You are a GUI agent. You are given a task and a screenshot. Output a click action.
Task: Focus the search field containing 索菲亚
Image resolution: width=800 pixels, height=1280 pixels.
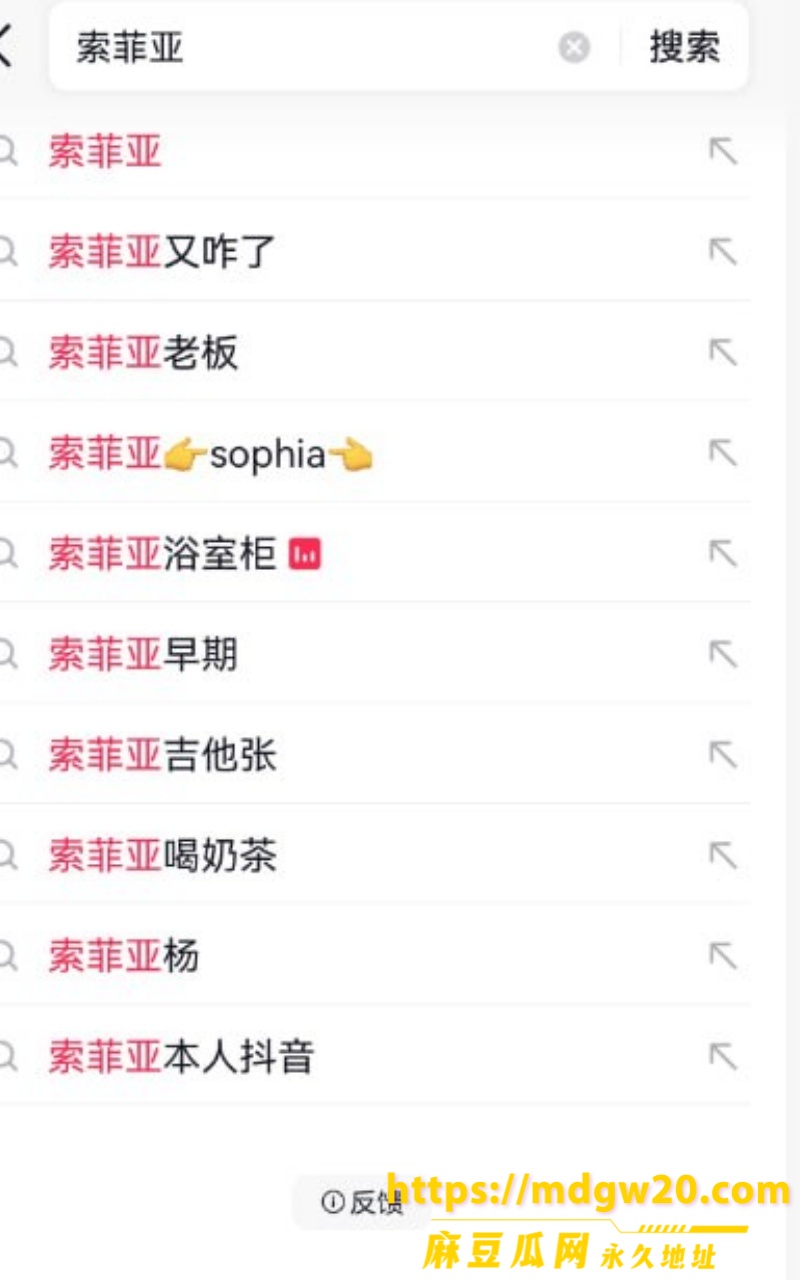point(310,47)
